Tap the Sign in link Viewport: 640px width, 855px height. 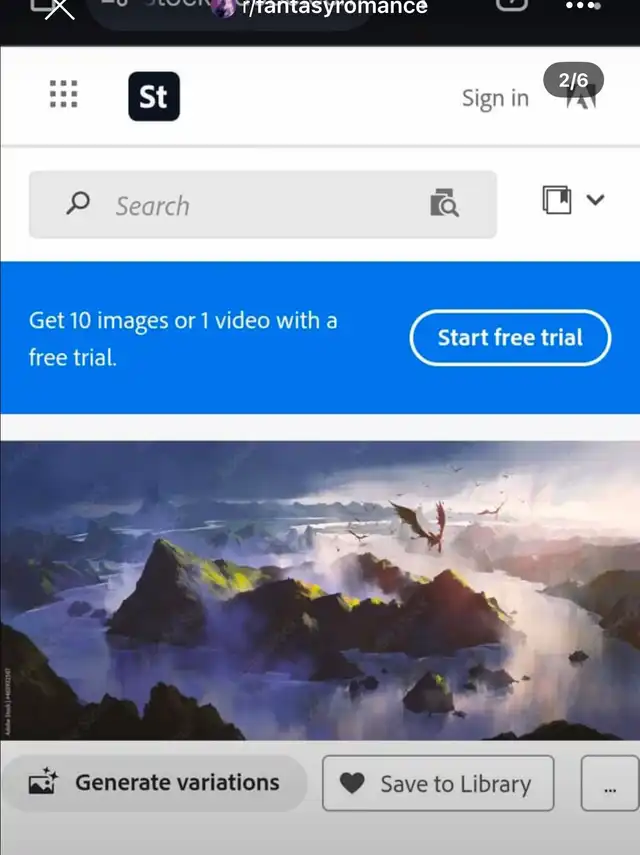click(x=495, y=98)
